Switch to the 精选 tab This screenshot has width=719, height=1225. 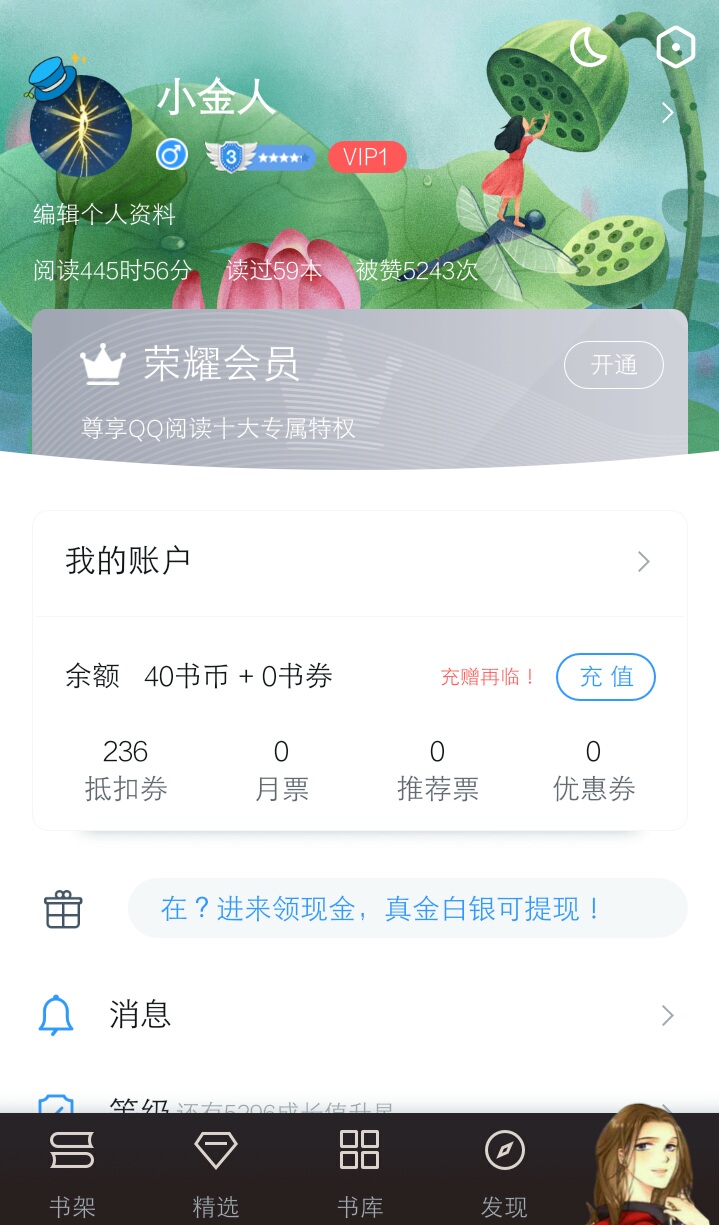[x=215, y=1170]
